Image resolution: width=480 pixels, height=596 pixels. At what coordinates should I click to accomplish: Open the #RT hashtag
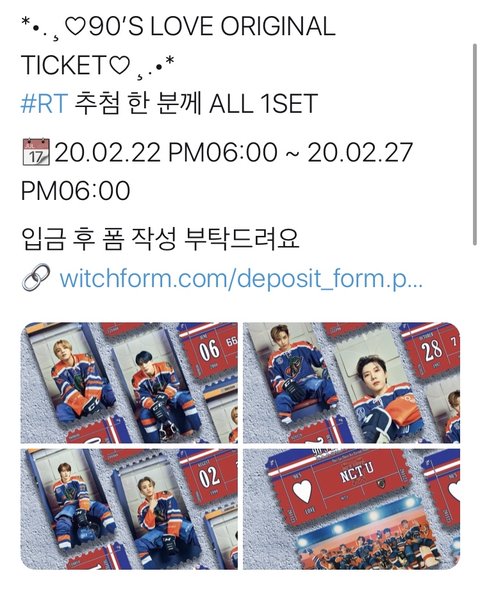44,103
